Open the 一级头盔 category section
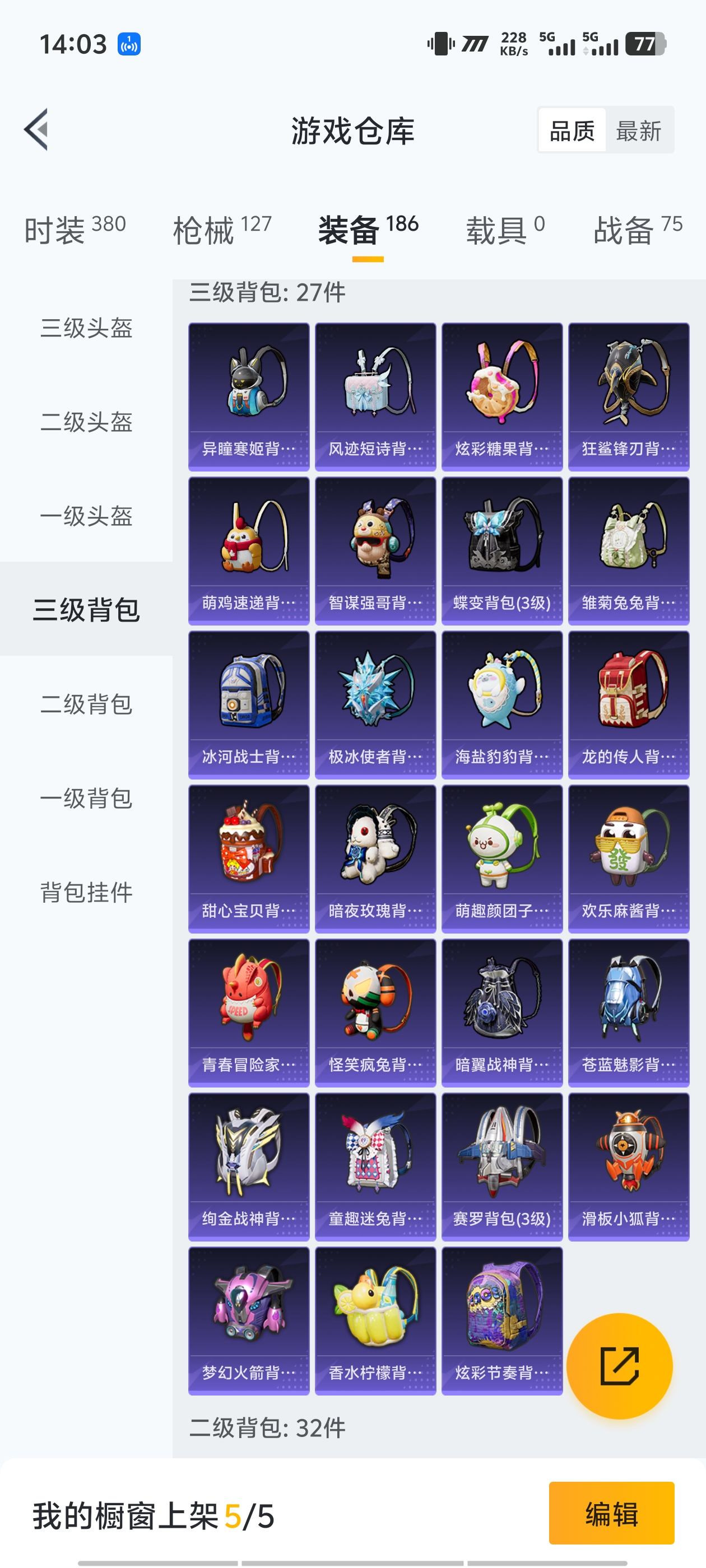706x1568 pixels. [x=87, y=517]
